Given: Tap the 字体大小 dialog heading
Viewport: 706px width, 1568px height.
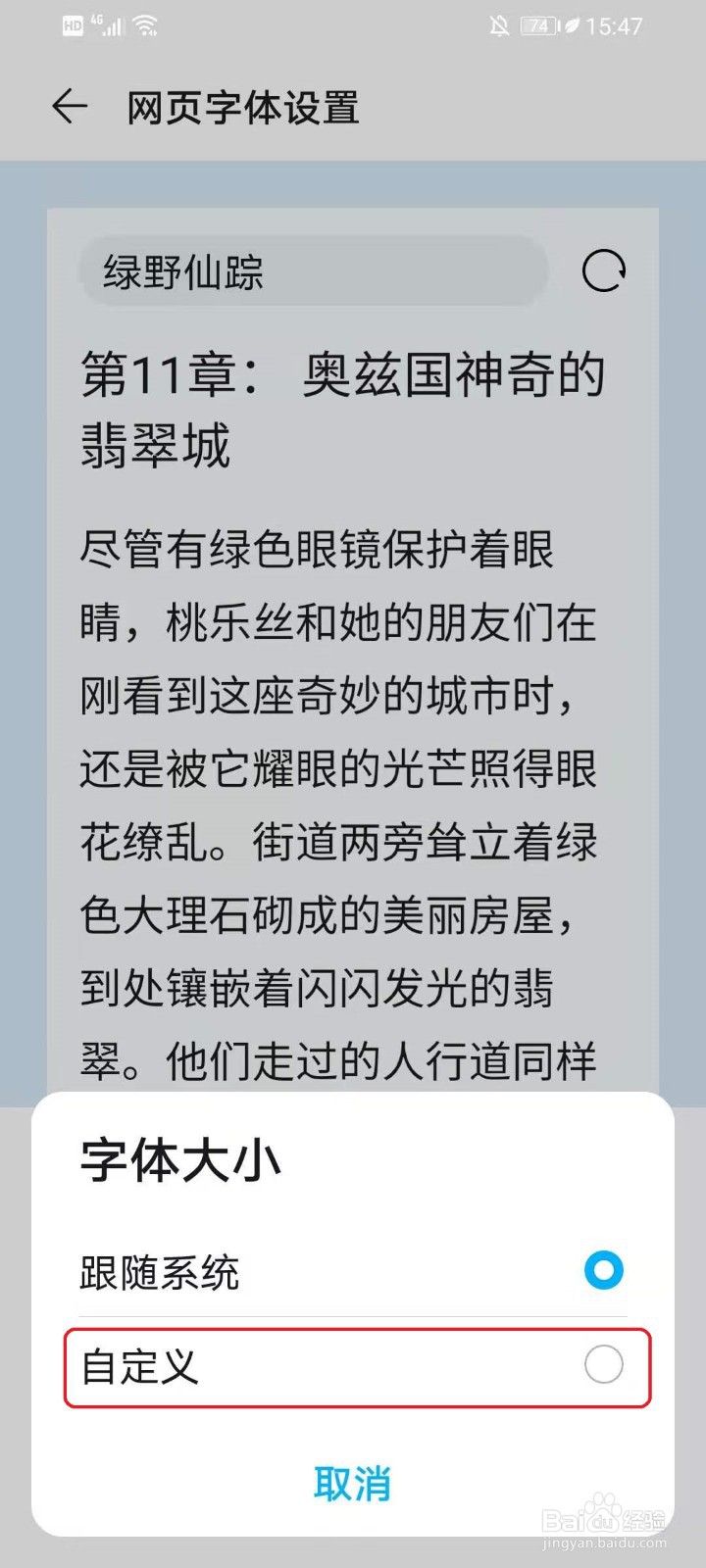Looking at the screenshot, I should (180, 1161).
